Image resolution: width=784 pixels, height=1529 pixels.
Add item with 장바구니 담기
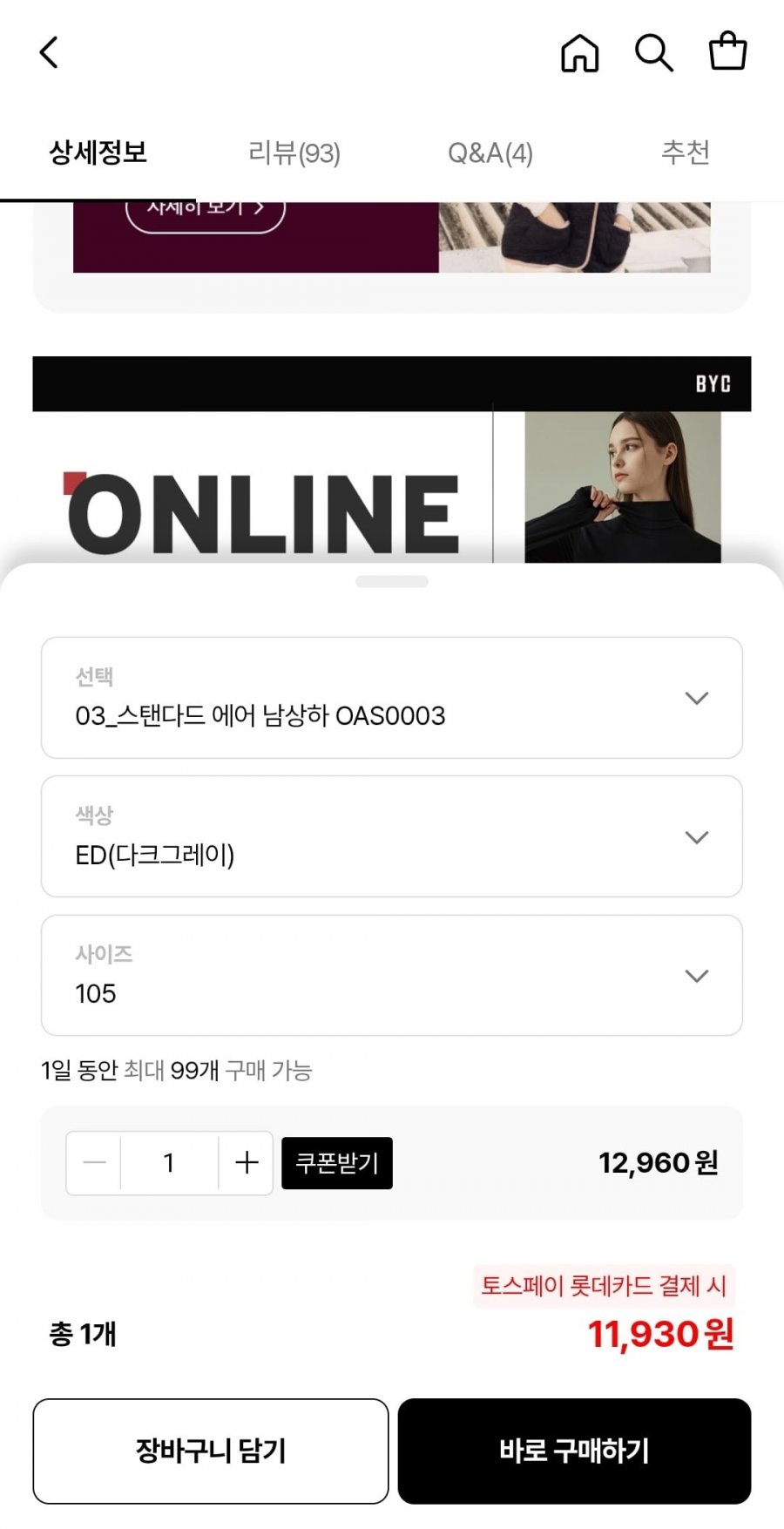(x=211, y=1451)
